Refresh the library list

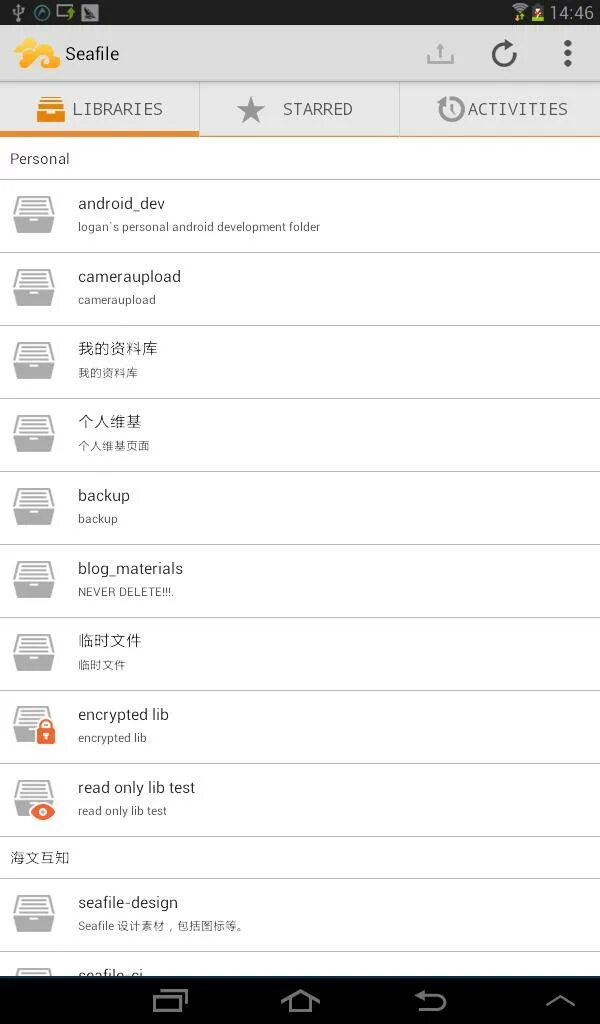tap(504, 54)
